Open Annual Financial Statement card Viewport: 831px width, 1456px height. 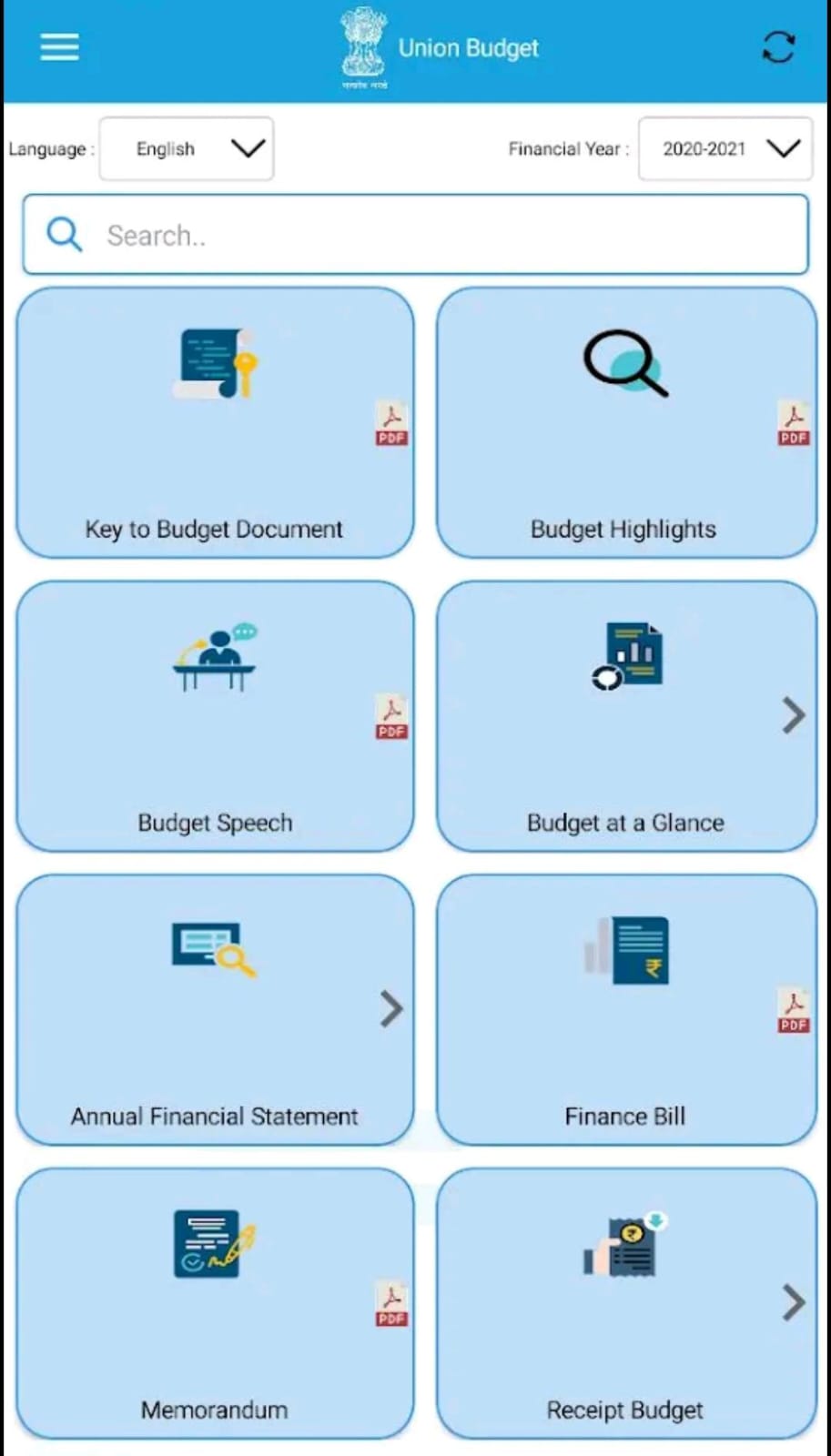tap(215, 1010)
